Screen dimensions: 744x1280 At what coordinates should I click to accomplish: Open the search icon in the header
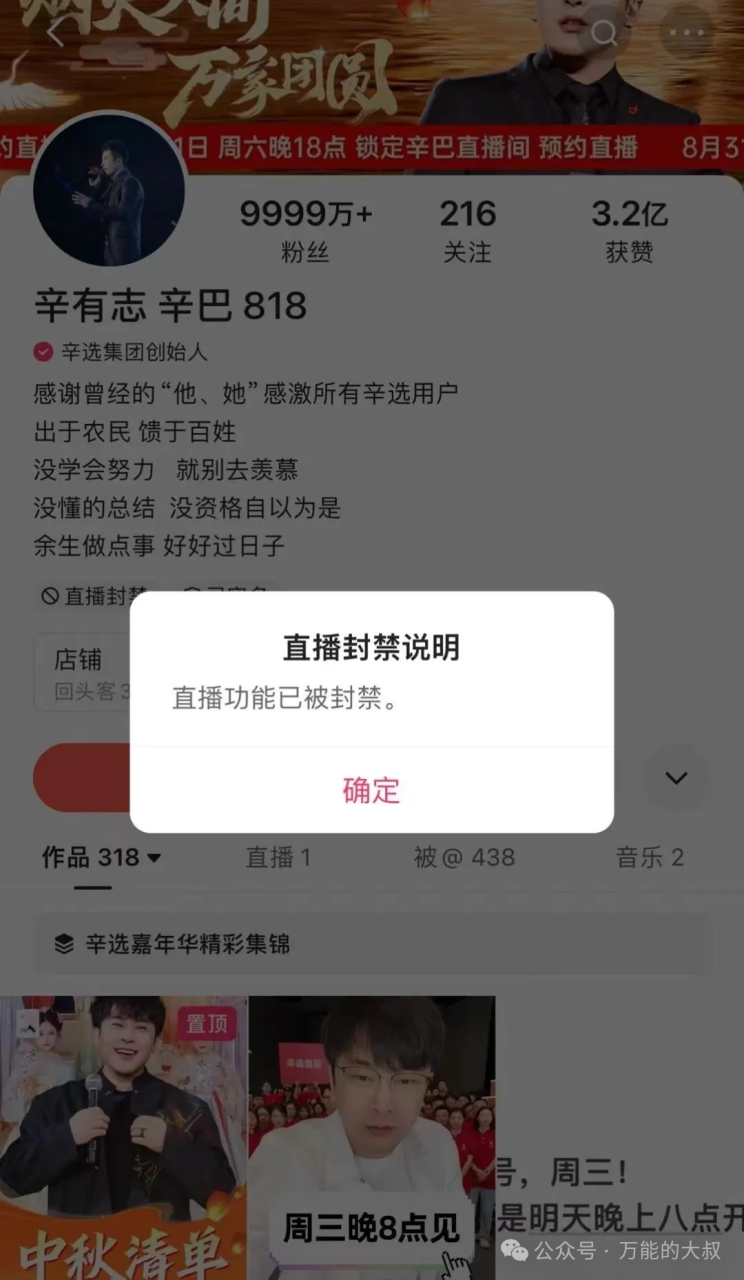(605, 34)
